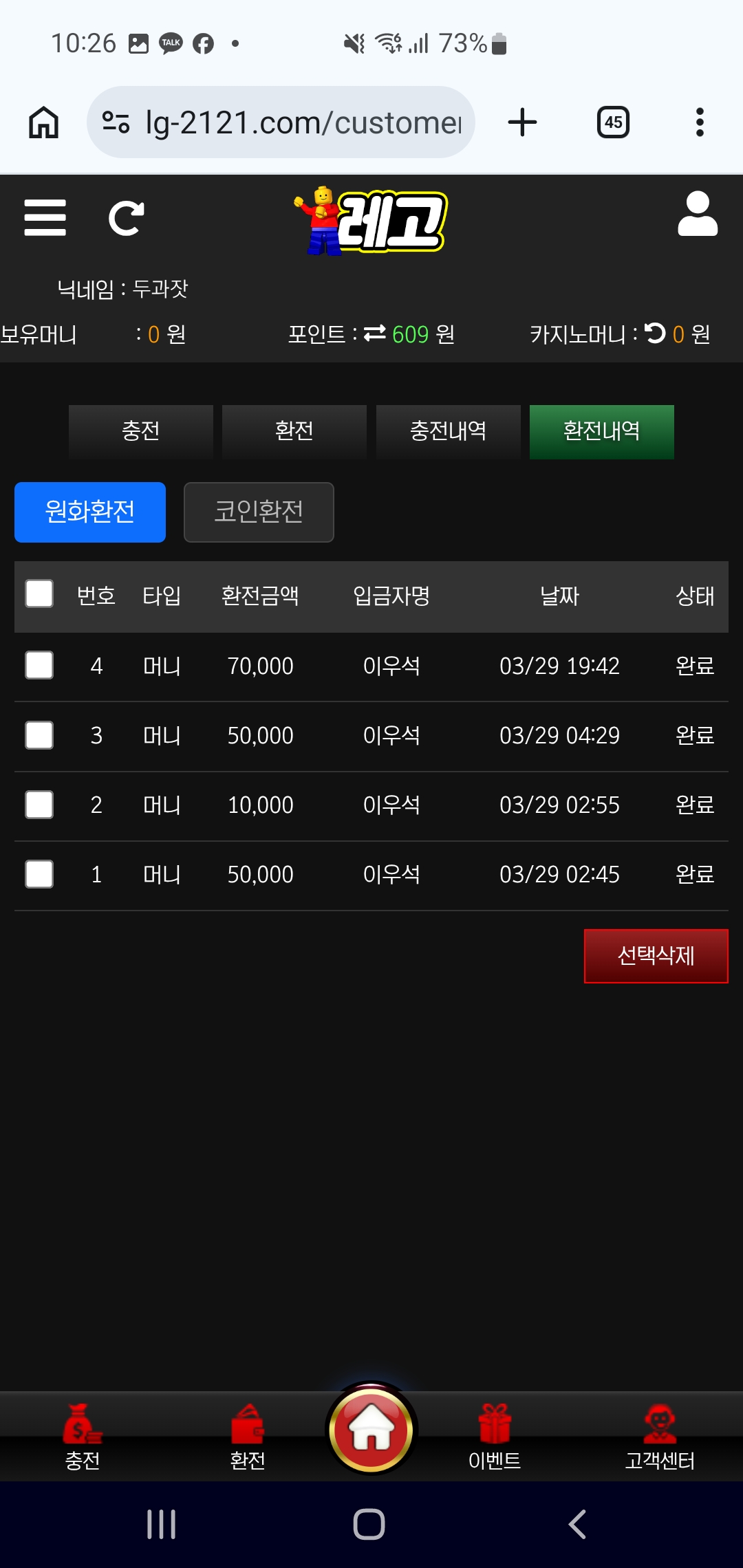Tick the checkbox for the 70,000 row
The height and width of the screenshot is (1568, 743).
coord(39,665)
